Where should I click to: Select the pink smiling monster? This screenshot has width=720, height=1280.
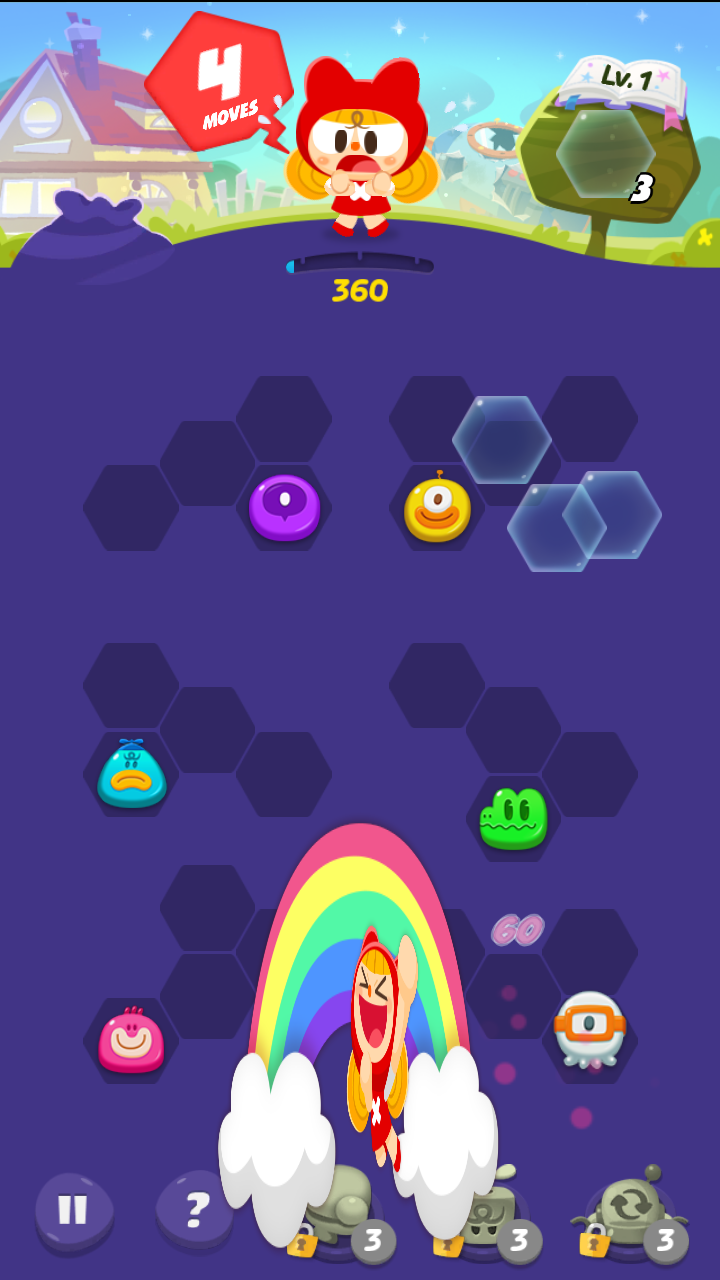(131, 1040)
